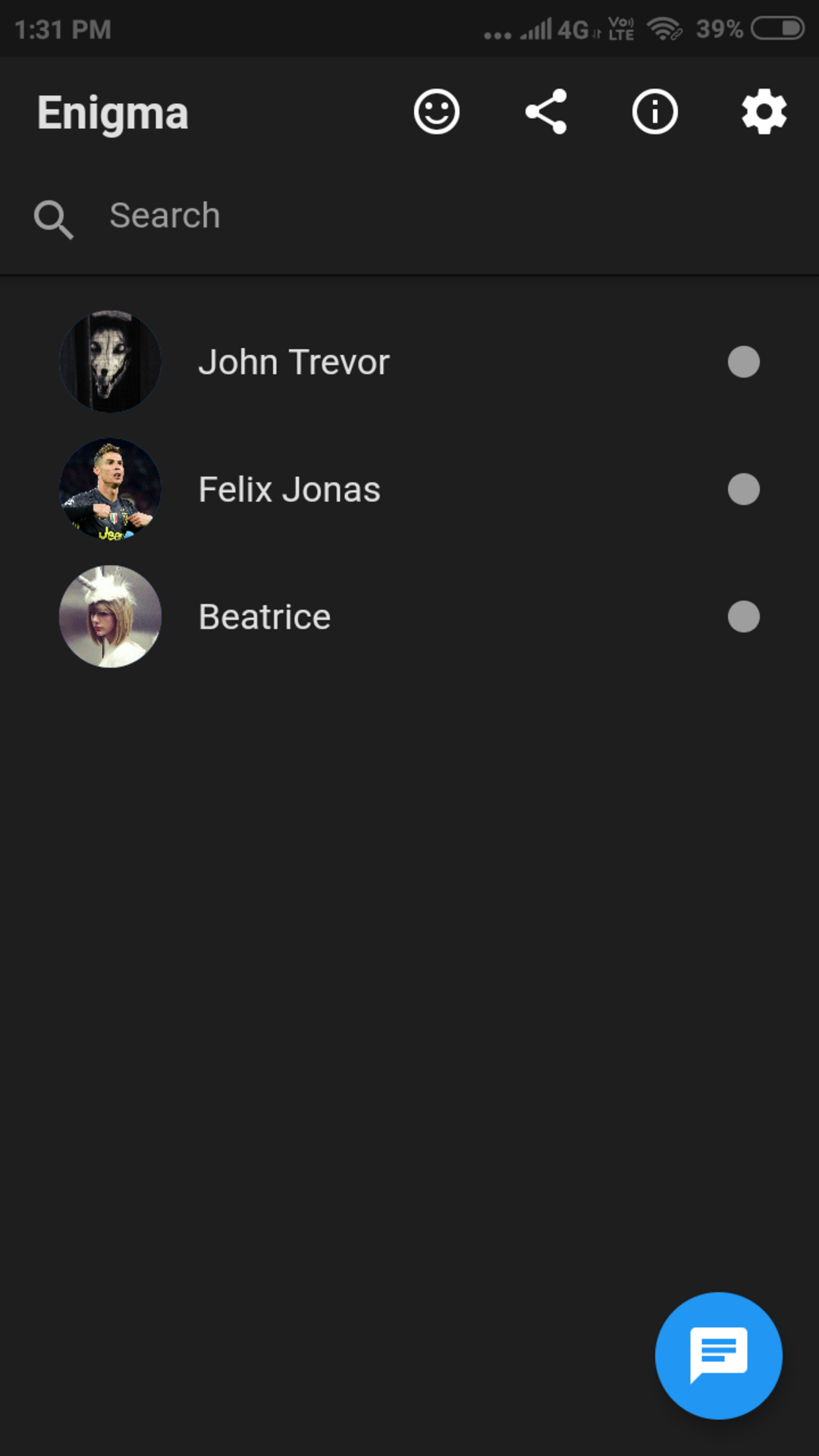819x1456 pixels.
Task: Start a new message
Action: [718, 1355]
